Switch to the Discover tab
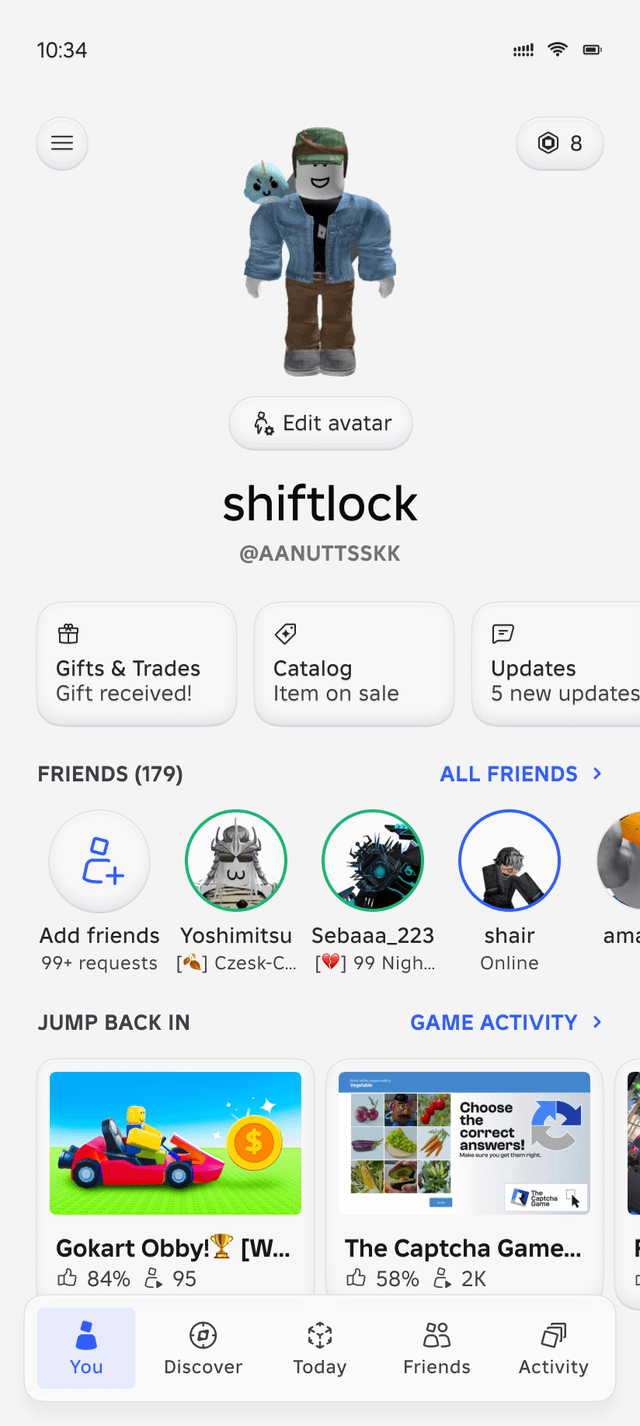This screenshot has height=1426, width=640. 203,1348
